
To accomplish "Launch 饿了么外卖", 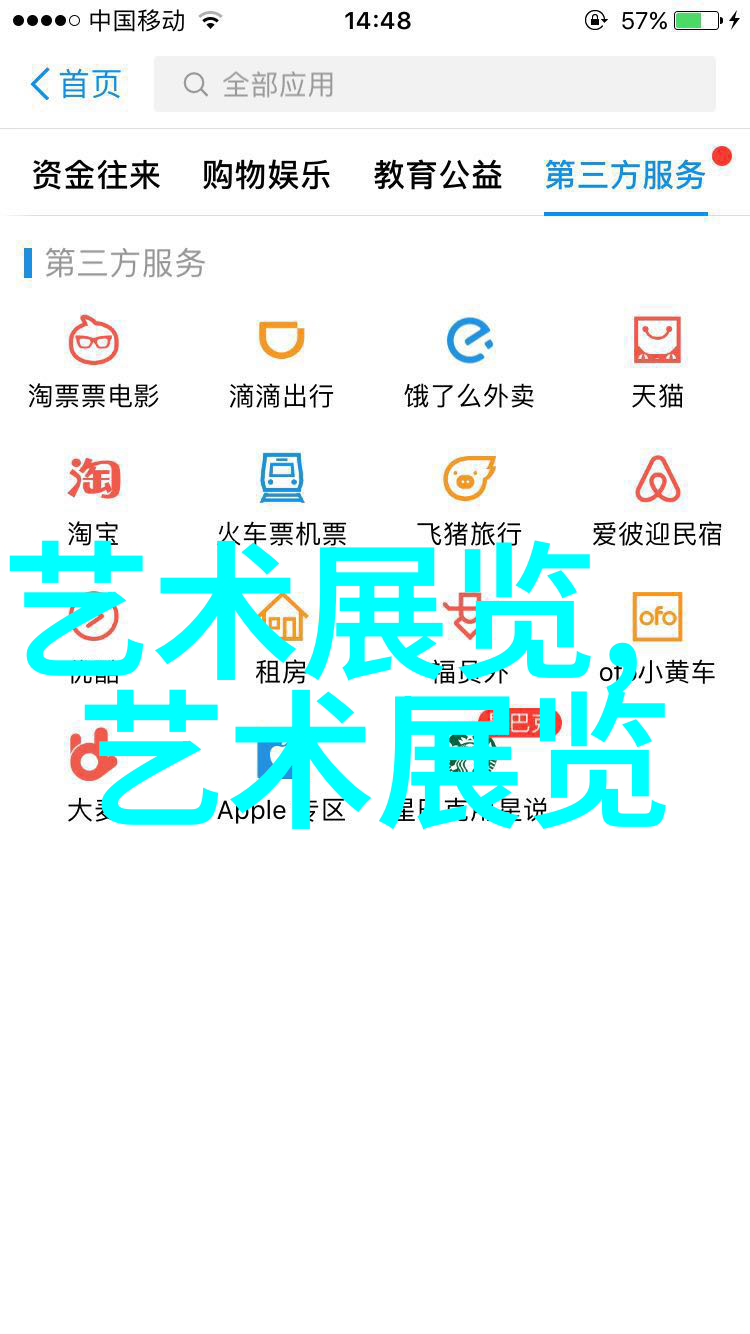I will pos(469,362).
